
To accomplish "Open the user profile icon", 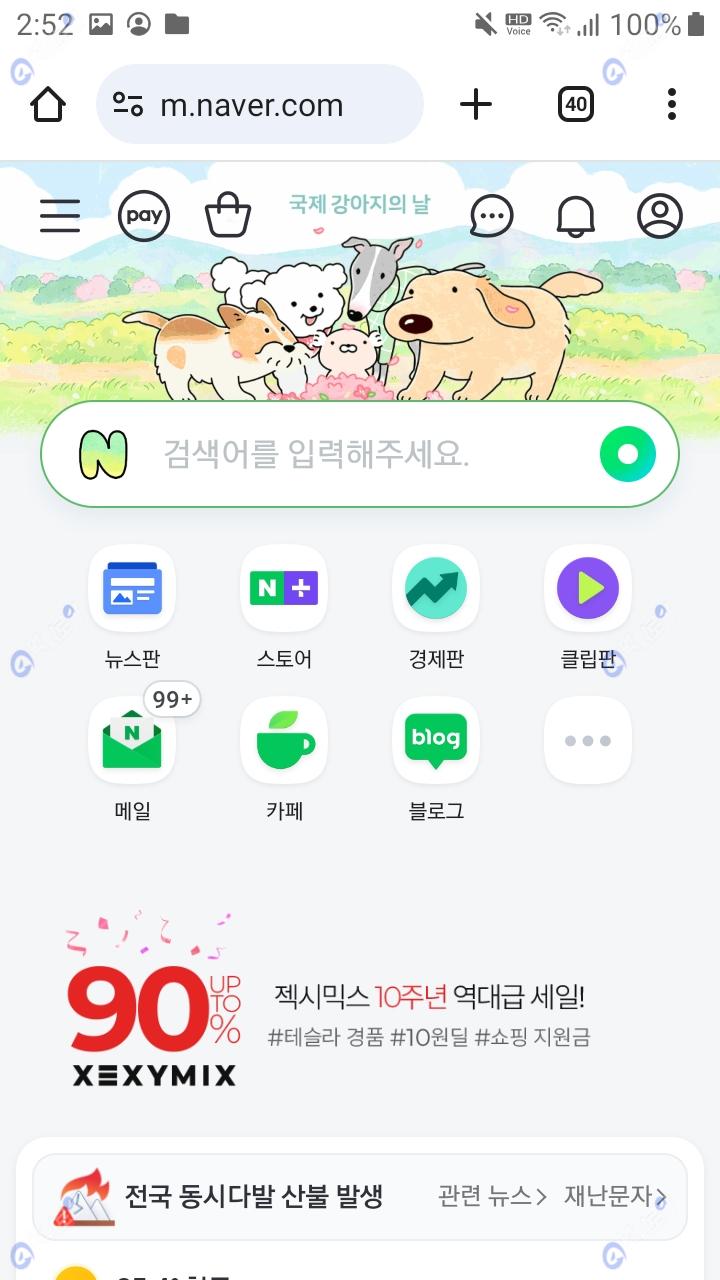I will 659,216.
